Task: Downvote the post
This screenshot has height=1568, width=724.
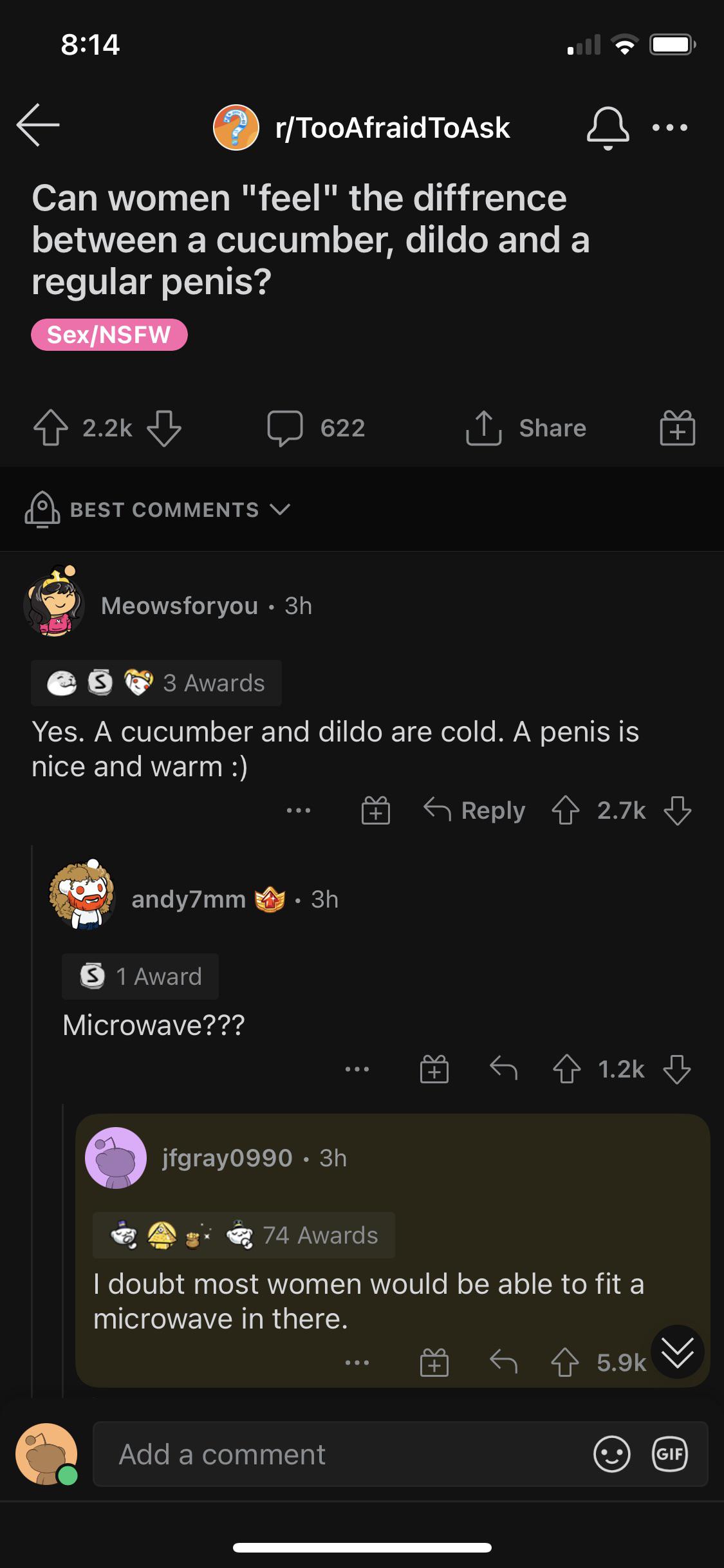Action: click(164, 428)
